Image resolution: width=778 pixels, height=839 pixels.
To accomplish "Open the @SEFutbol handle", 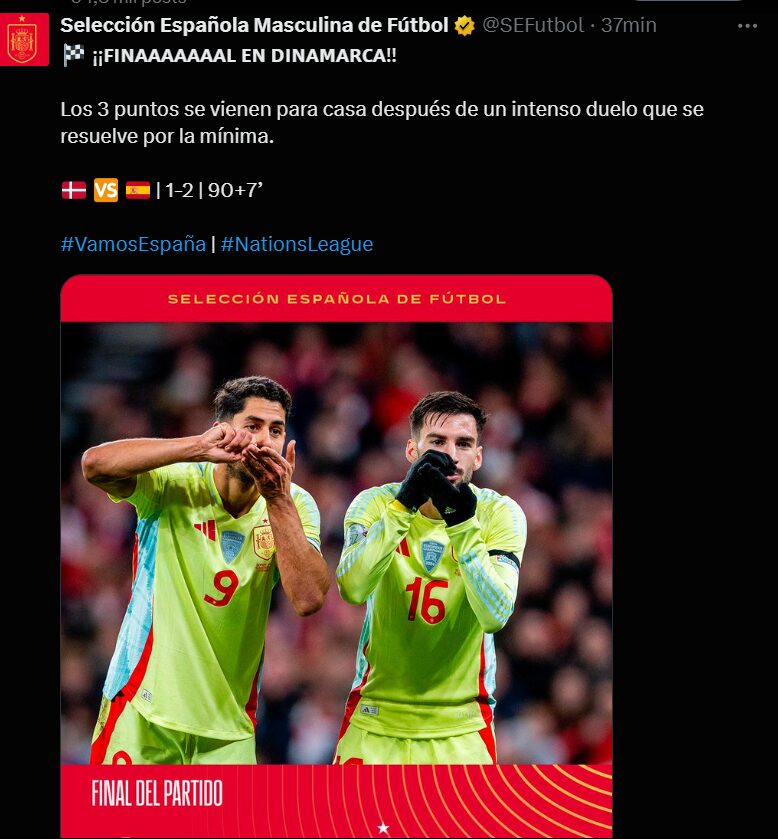I will click(533, 26).
